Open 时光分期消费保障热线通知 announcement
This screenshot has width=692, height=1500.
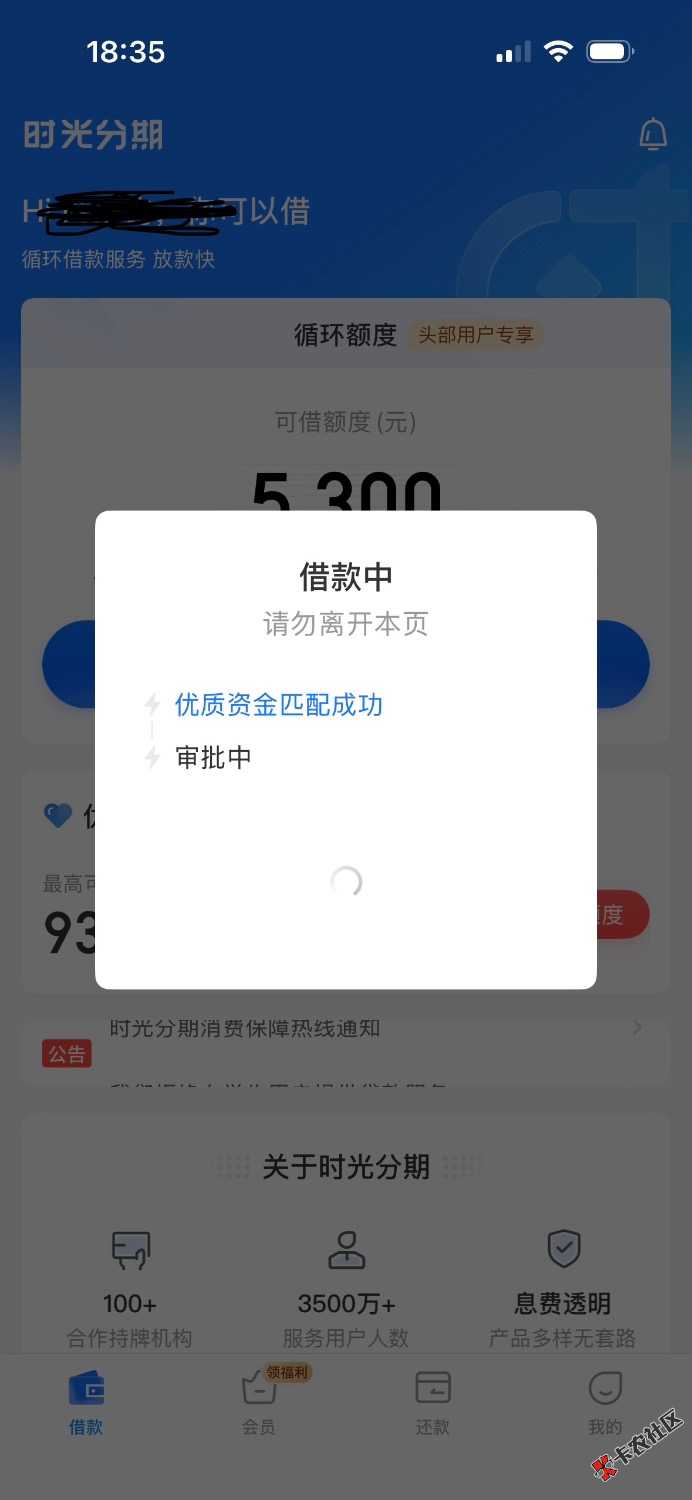point(245,1029)
